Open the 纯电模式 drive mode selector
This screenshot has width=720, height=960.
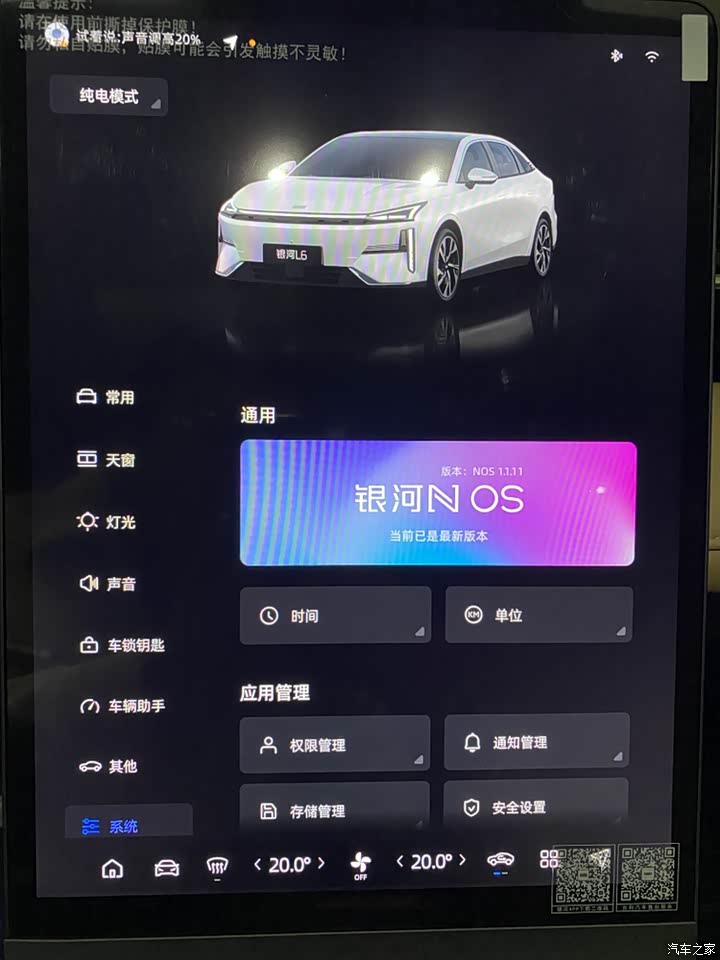[109, 98]
